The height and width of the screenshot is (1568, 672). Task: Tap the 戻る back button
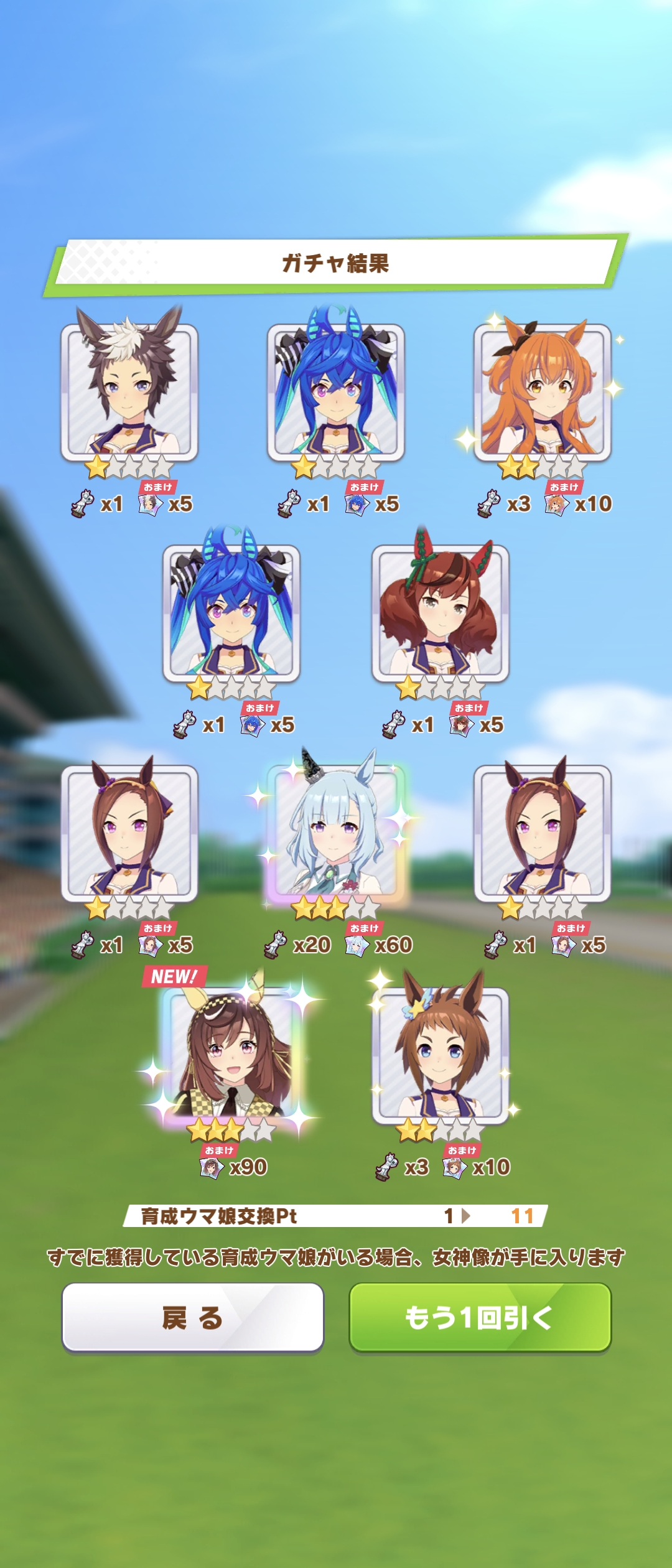[x=192, y=1317]
